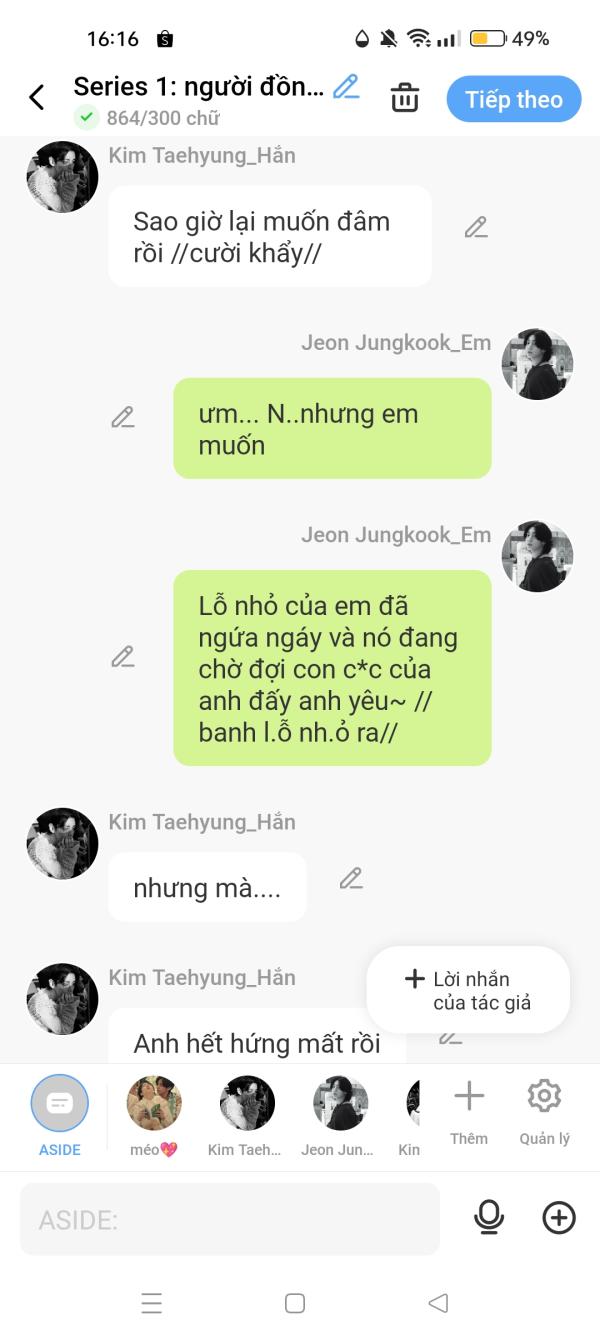600x1340 pixels.
Task: Edit the message "ưm... N..nhưng em muốn"
Action: 123,417
